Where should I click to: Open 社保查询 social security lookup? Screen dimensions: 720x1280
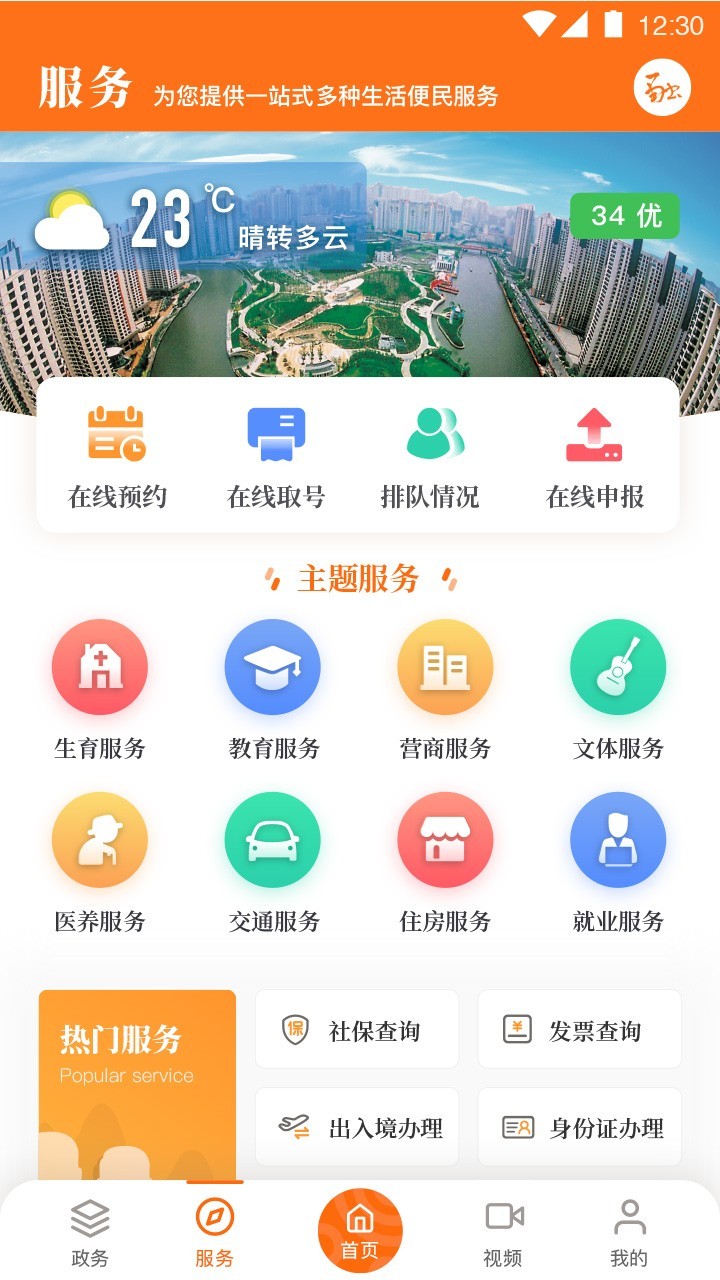coord(357,1030)
